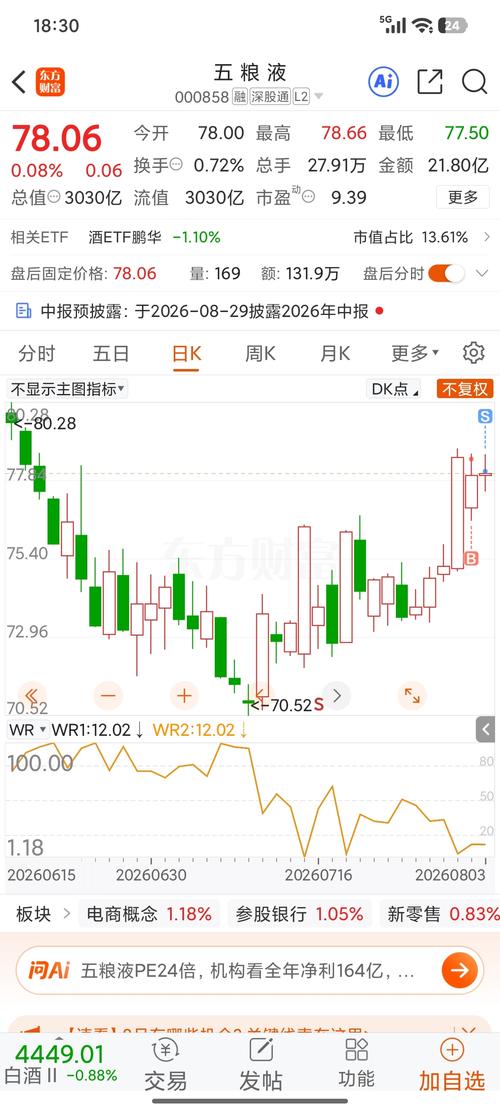Open the 更多 chart period dropdown
The width and height of the screenshot is (500, 1111).
click(x=415, y=353)
